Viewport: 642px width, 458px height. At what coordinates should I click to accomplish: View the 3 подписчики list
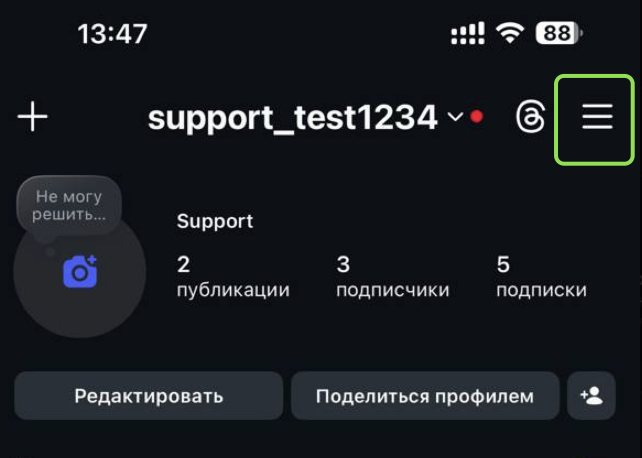[392, 277]
